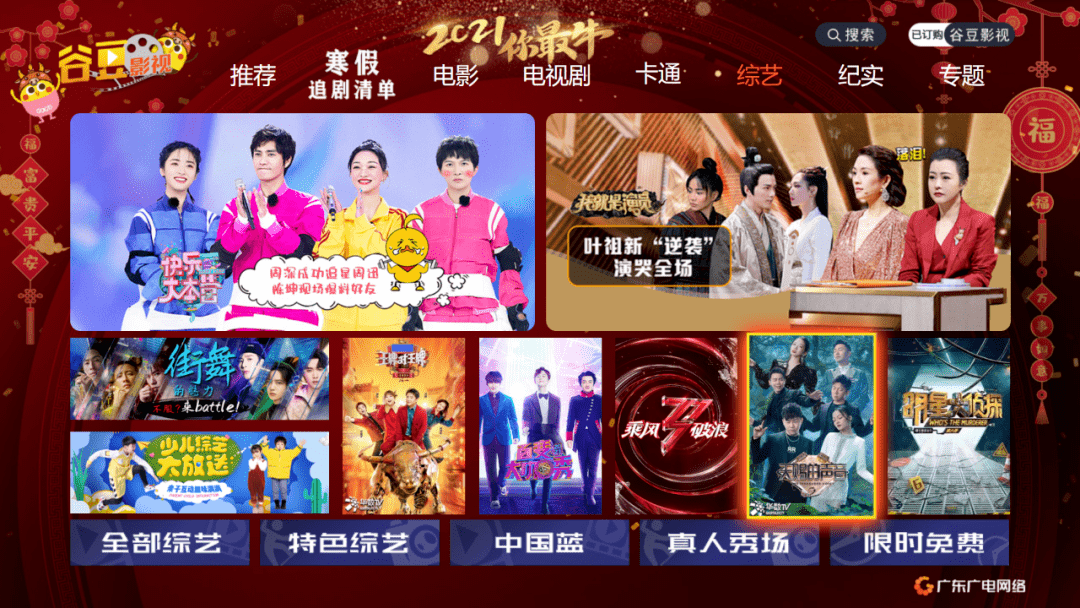
Task: Open the 少儿综艺大放送 tile
Action: [x=199, y=473]
